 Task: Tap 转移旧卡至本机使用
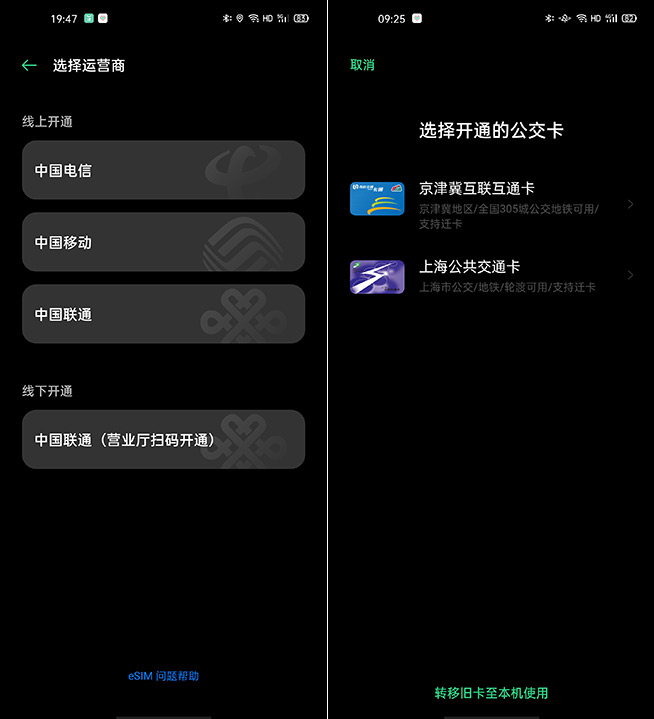491,693
